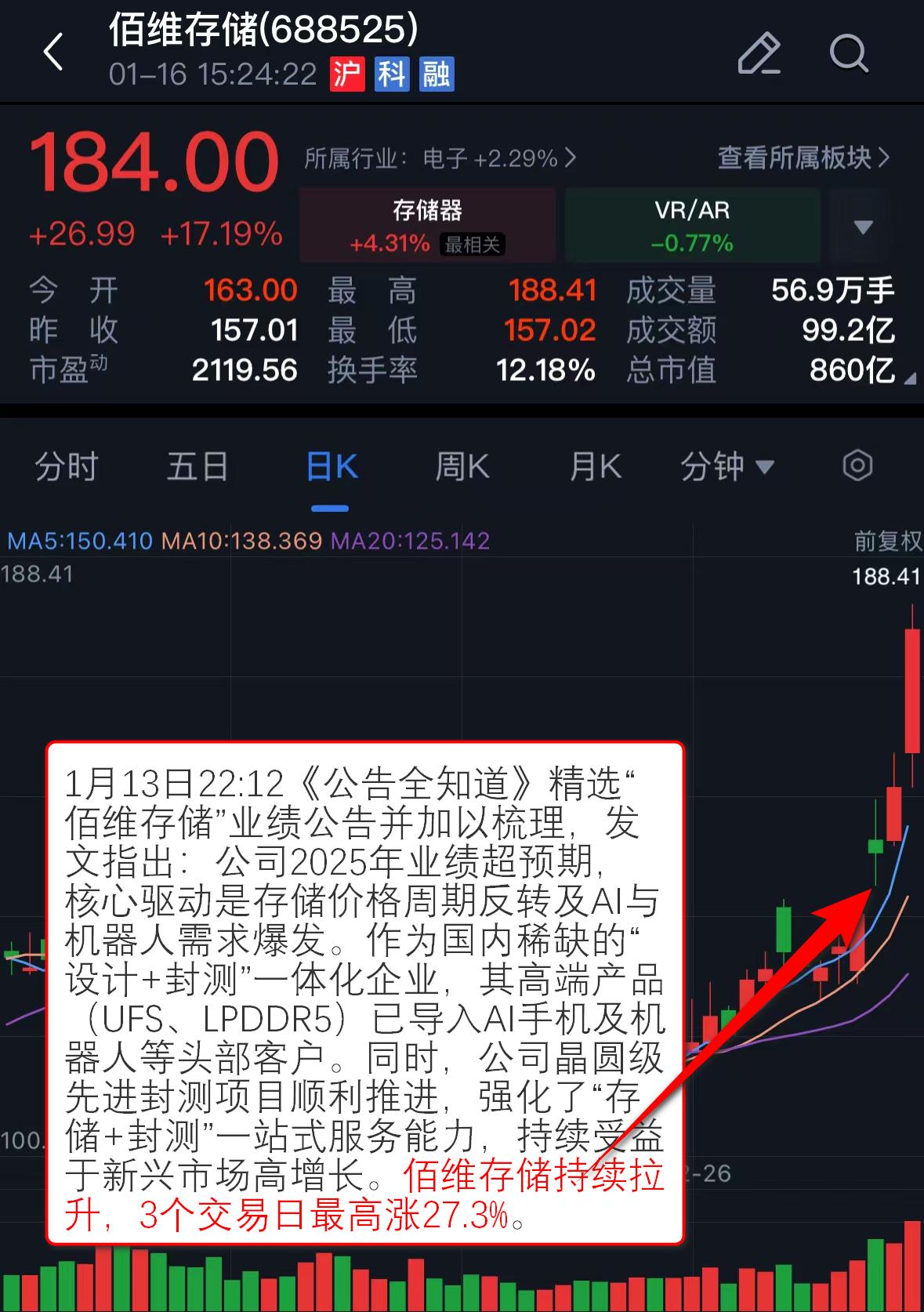The width and height of the screenshot is (924, 1312).
Task: Tap the 科 (STAR Market) badge
Action: [x=392, y=76]
